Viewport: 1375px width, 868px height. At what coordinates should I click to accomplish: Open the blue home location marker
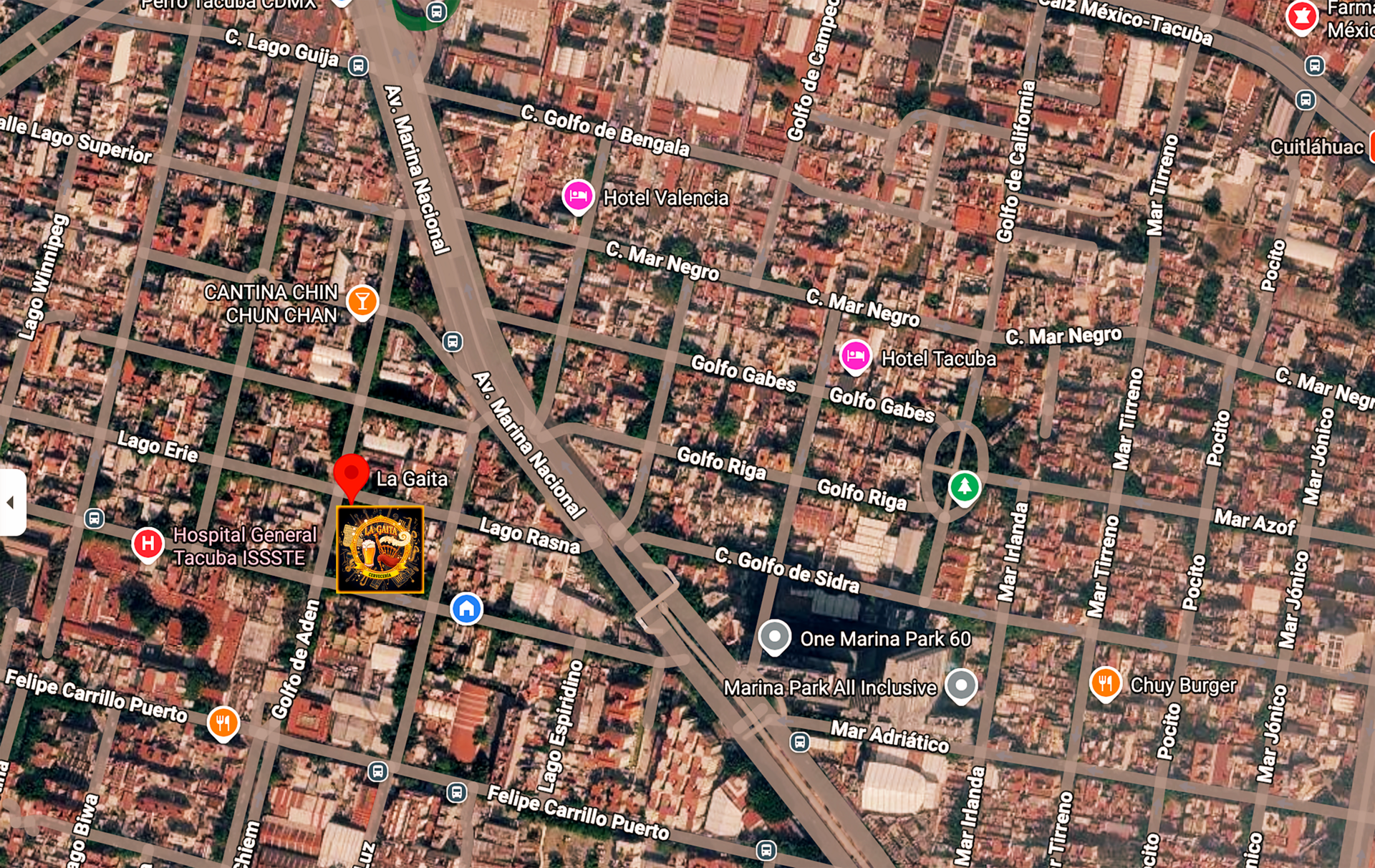[x=466, y=609]
